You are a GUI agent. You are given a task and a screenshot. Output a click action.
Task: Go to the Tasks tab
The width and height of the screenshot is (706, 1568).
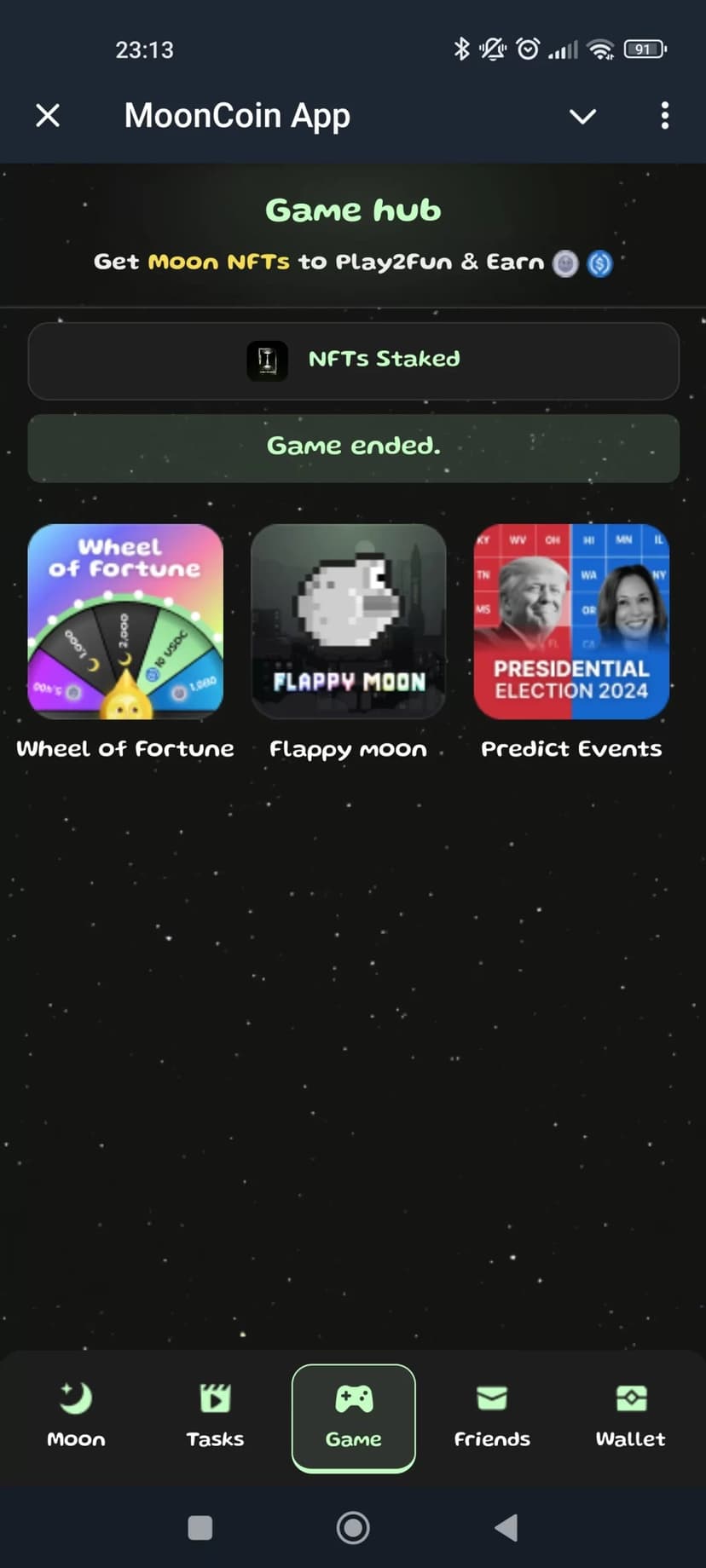click(215, 1417)
